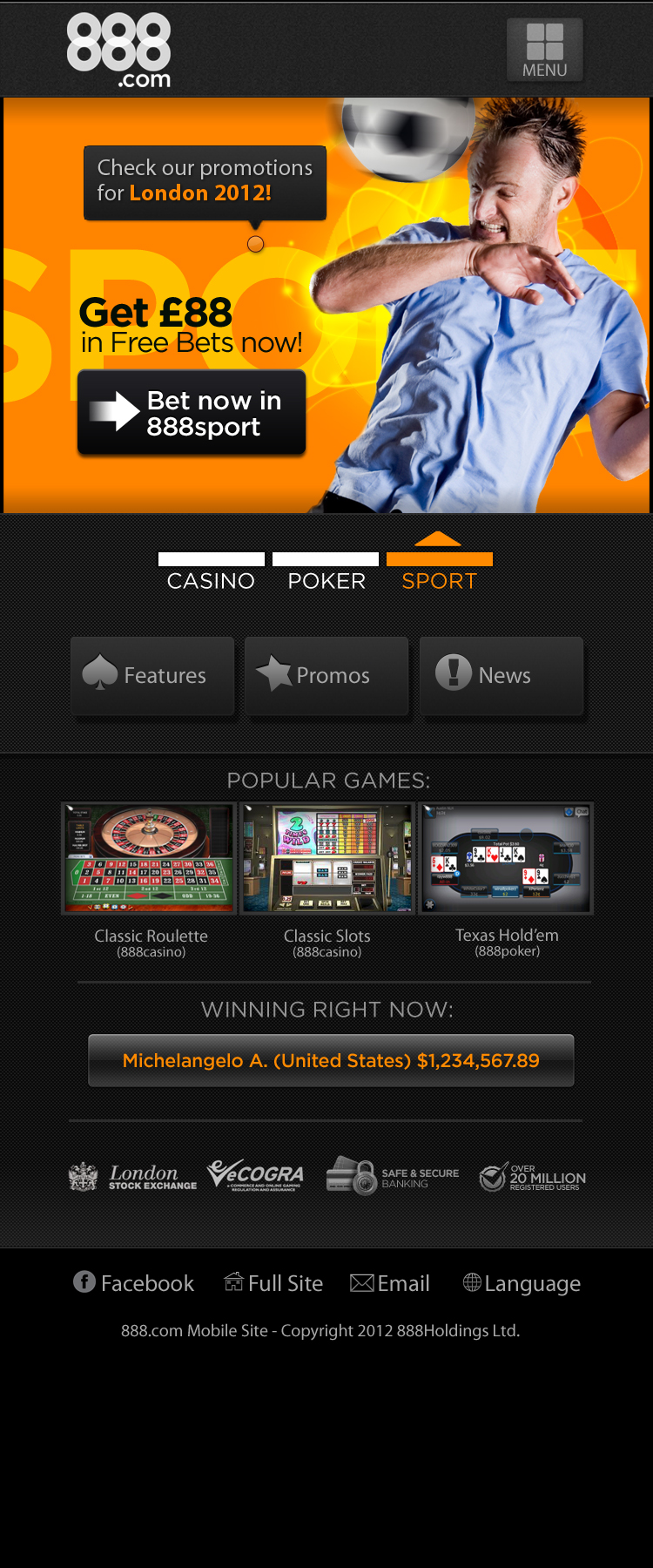Open Texas Hold'em poker game
The width and height of the screenshot is (653, 1568).
(506, 859)
